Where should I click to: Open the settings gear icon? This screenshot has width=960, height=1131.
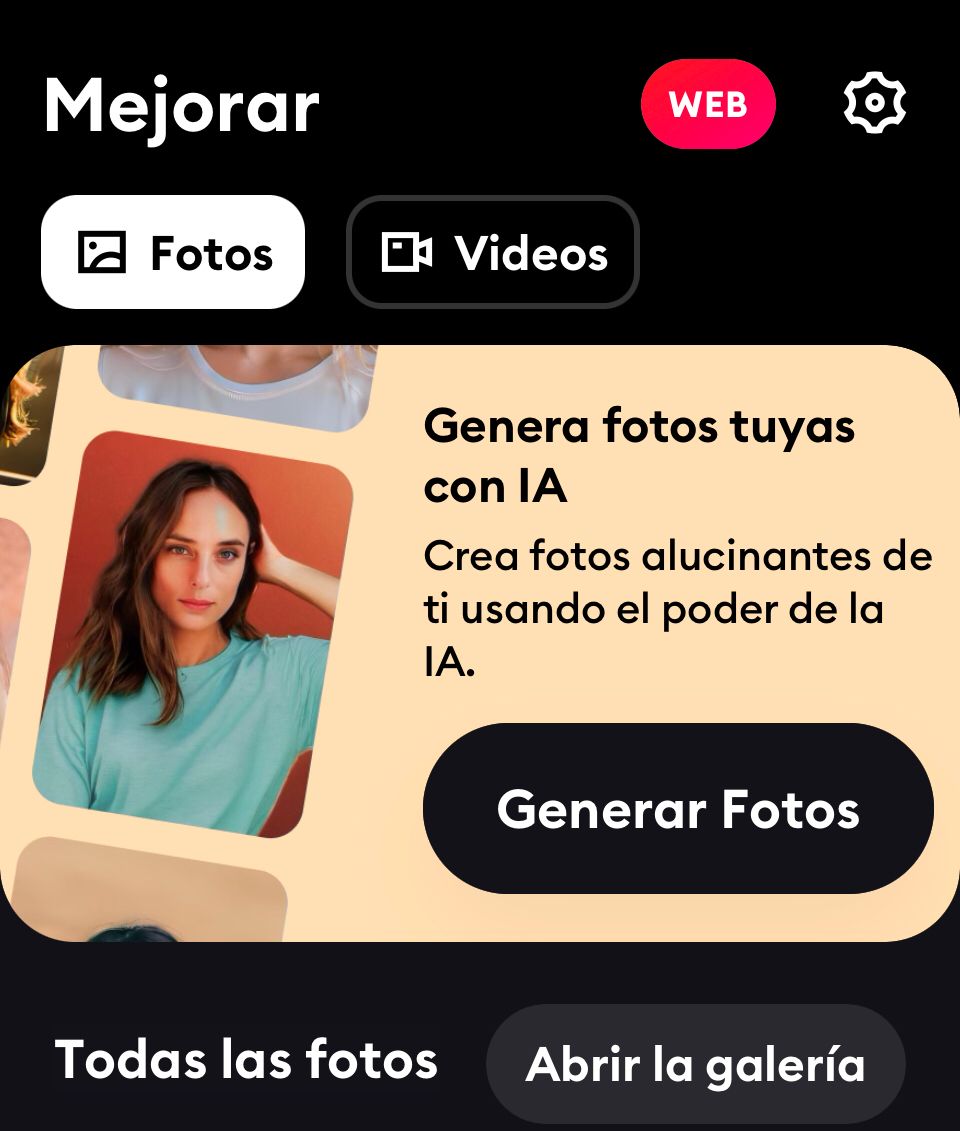pyautogui.click(x=874, y=102)
